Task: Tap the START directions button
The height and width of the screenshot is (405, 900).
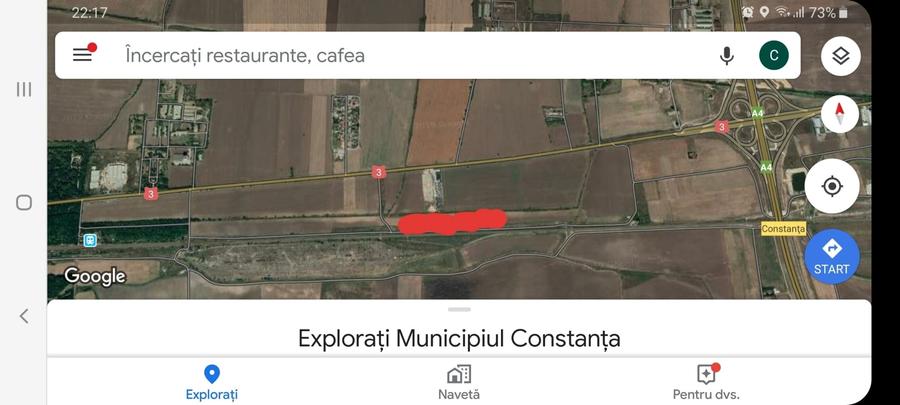Action: click(831, 256)
